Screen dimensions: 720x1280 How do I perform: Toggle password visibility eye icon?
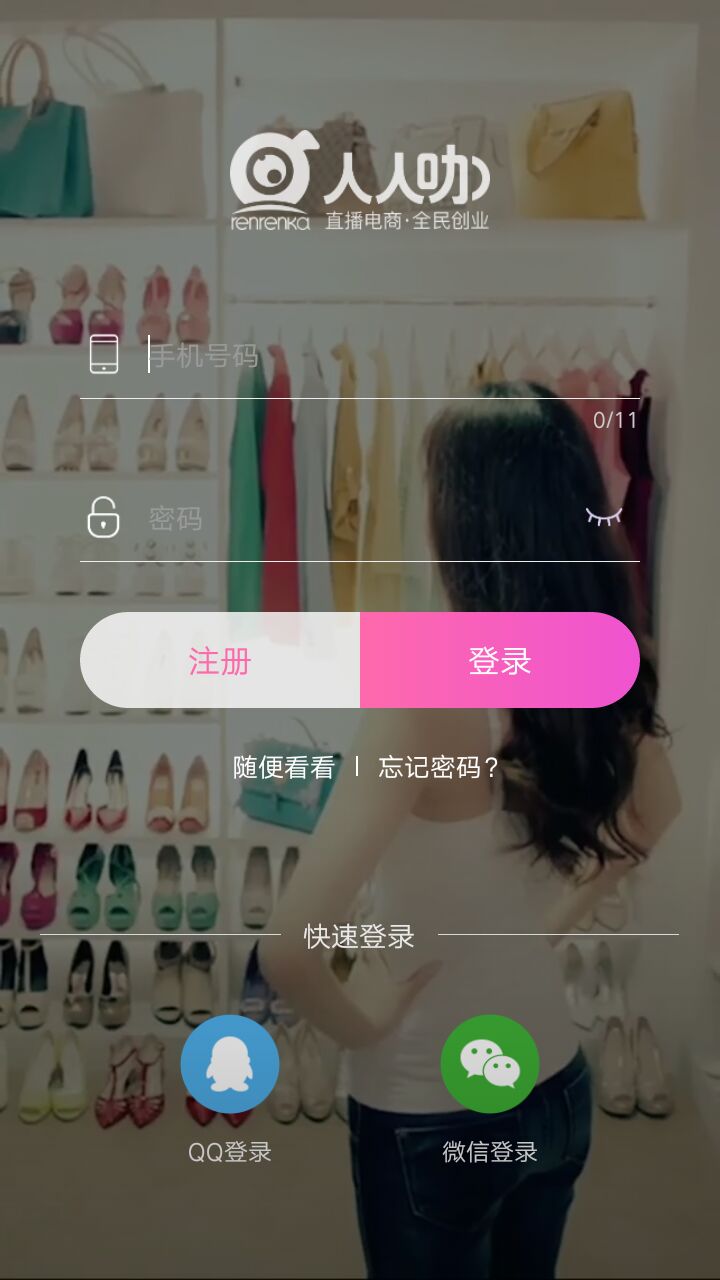603,516
